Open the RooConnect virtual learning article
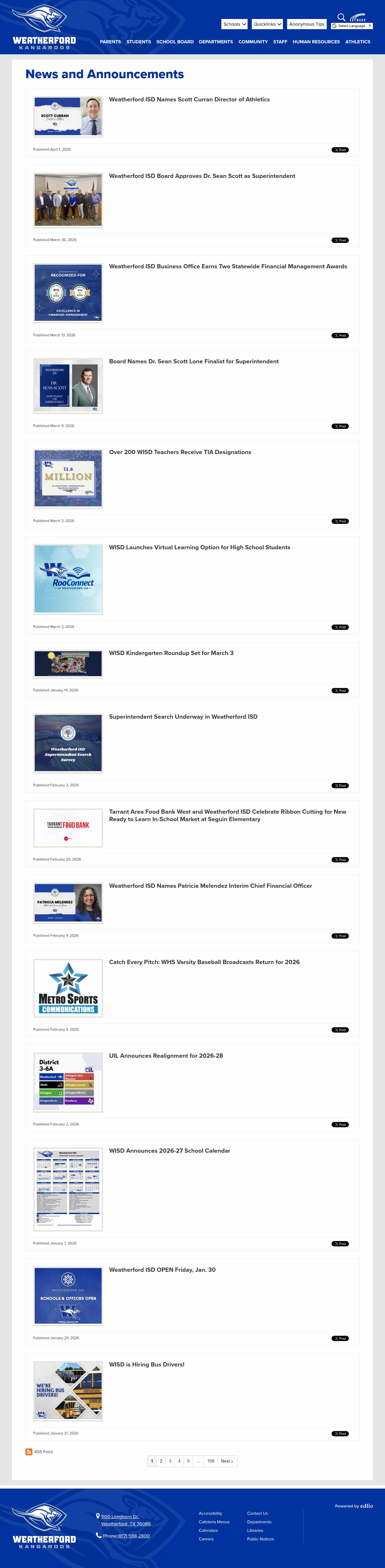 point(199,547)
